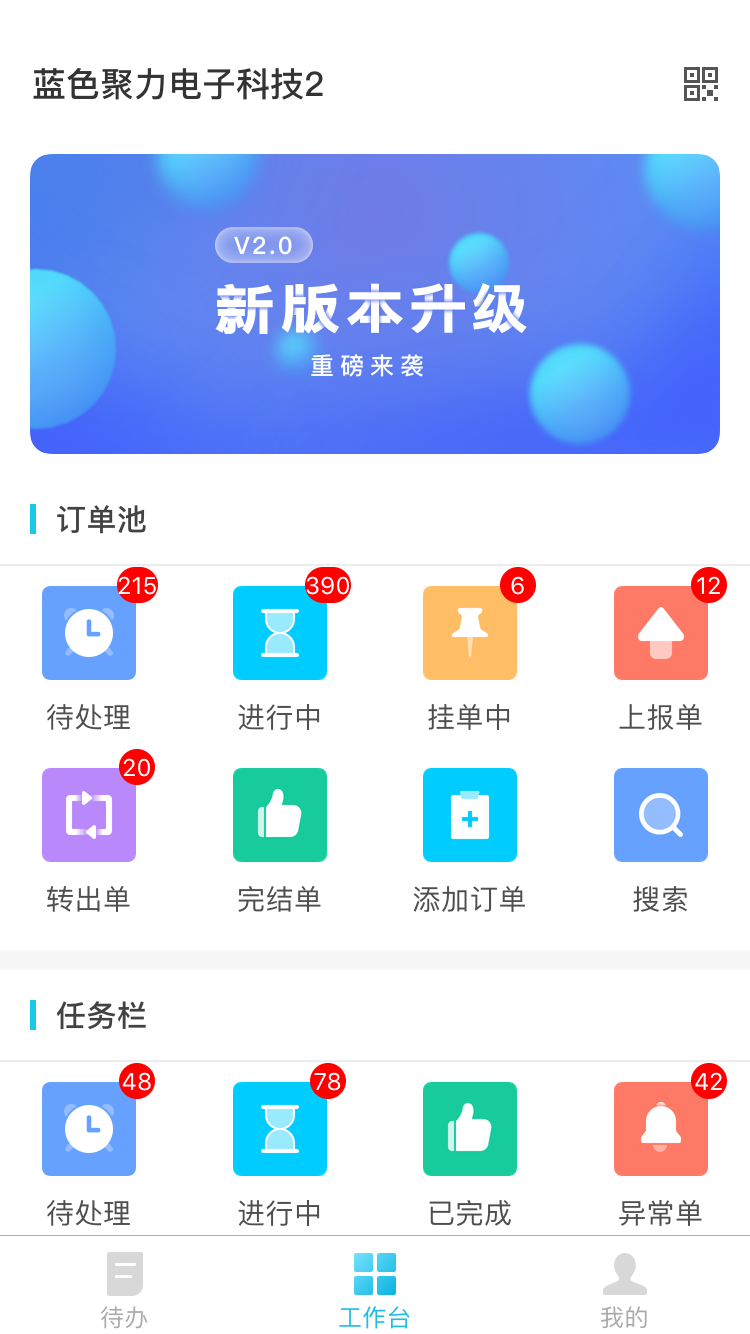Viewport: 750px width, 1334px height.
Task: Open the 异常单 abnormal orders icon
Action: [x=661, y=1129]
